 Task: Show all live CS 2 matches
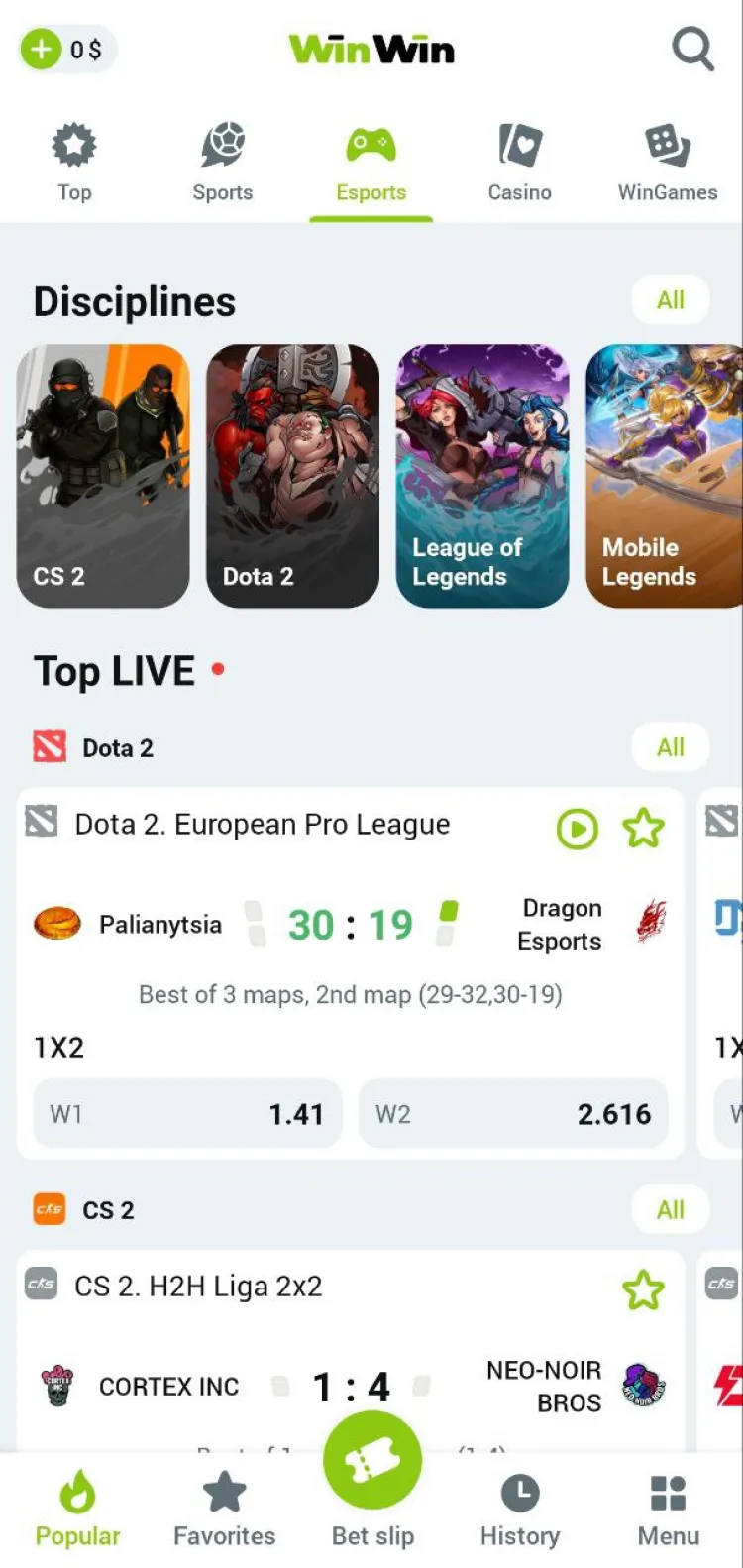(670, 1210)
